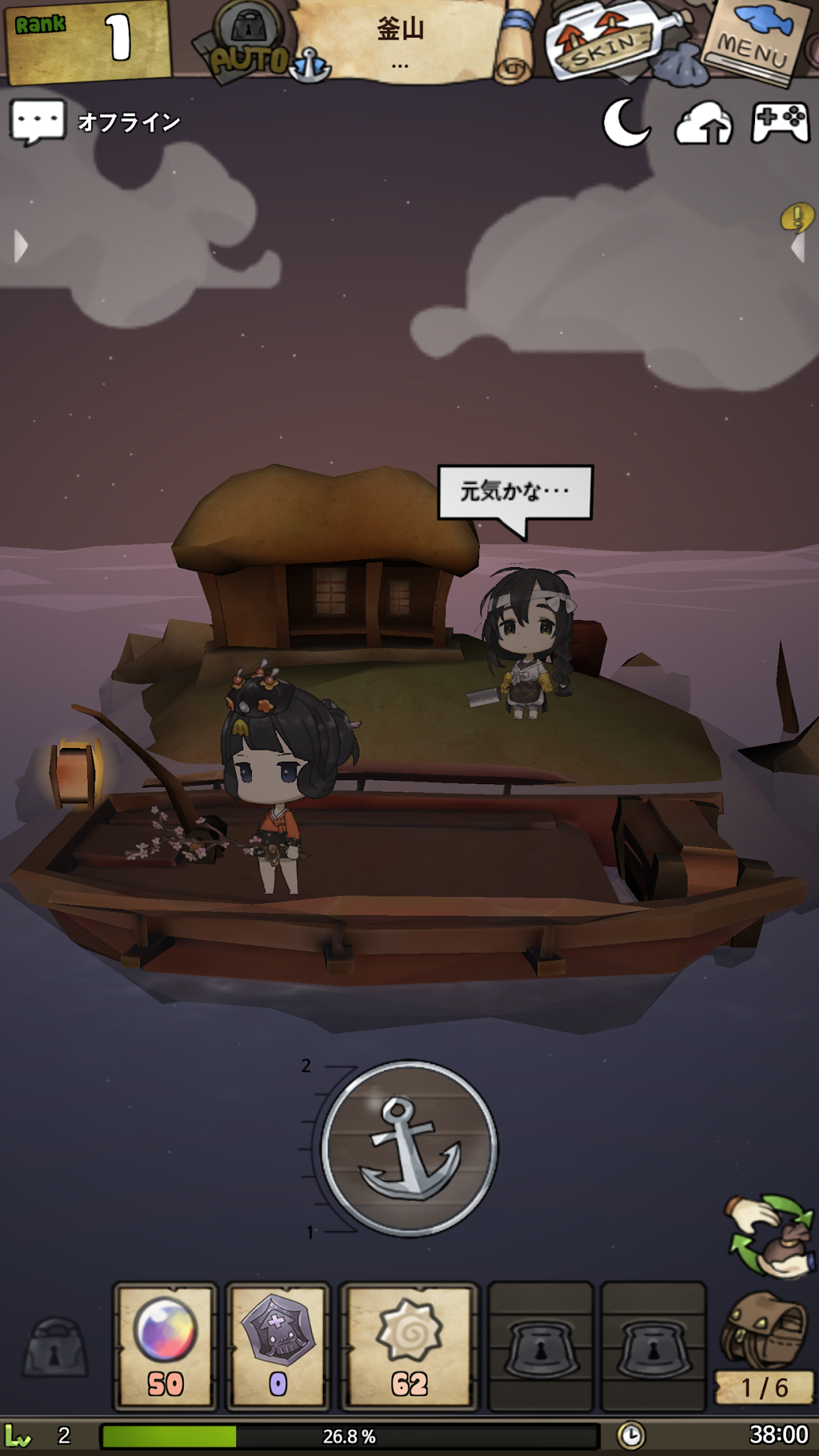Screen dimensions: 819x1456
Task: Select the orb item slot with 50
Action: point(166,1346)
